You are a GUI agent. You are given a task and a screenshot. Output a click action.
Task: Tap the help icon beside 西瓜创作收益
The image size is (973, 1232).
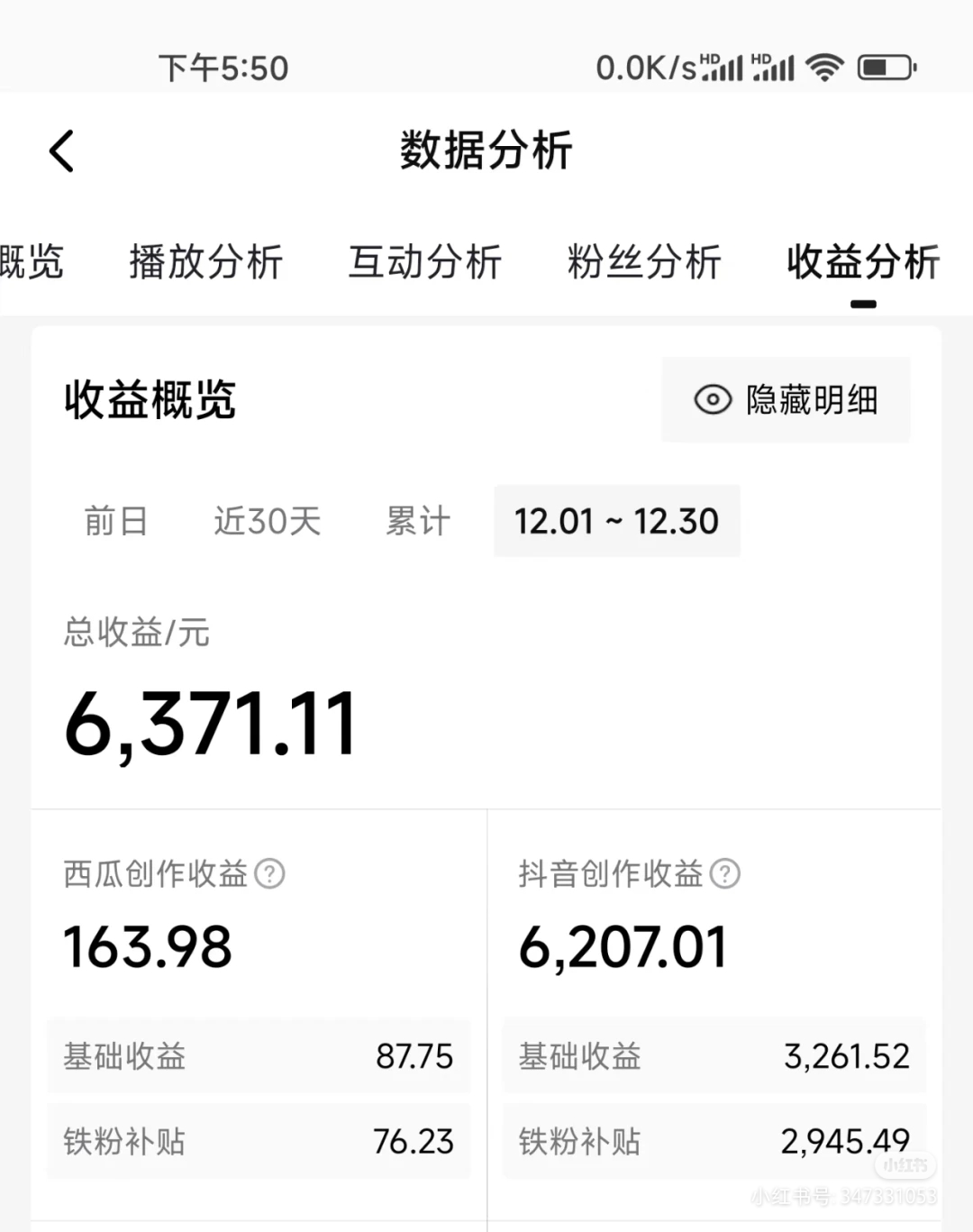(269, 873)
